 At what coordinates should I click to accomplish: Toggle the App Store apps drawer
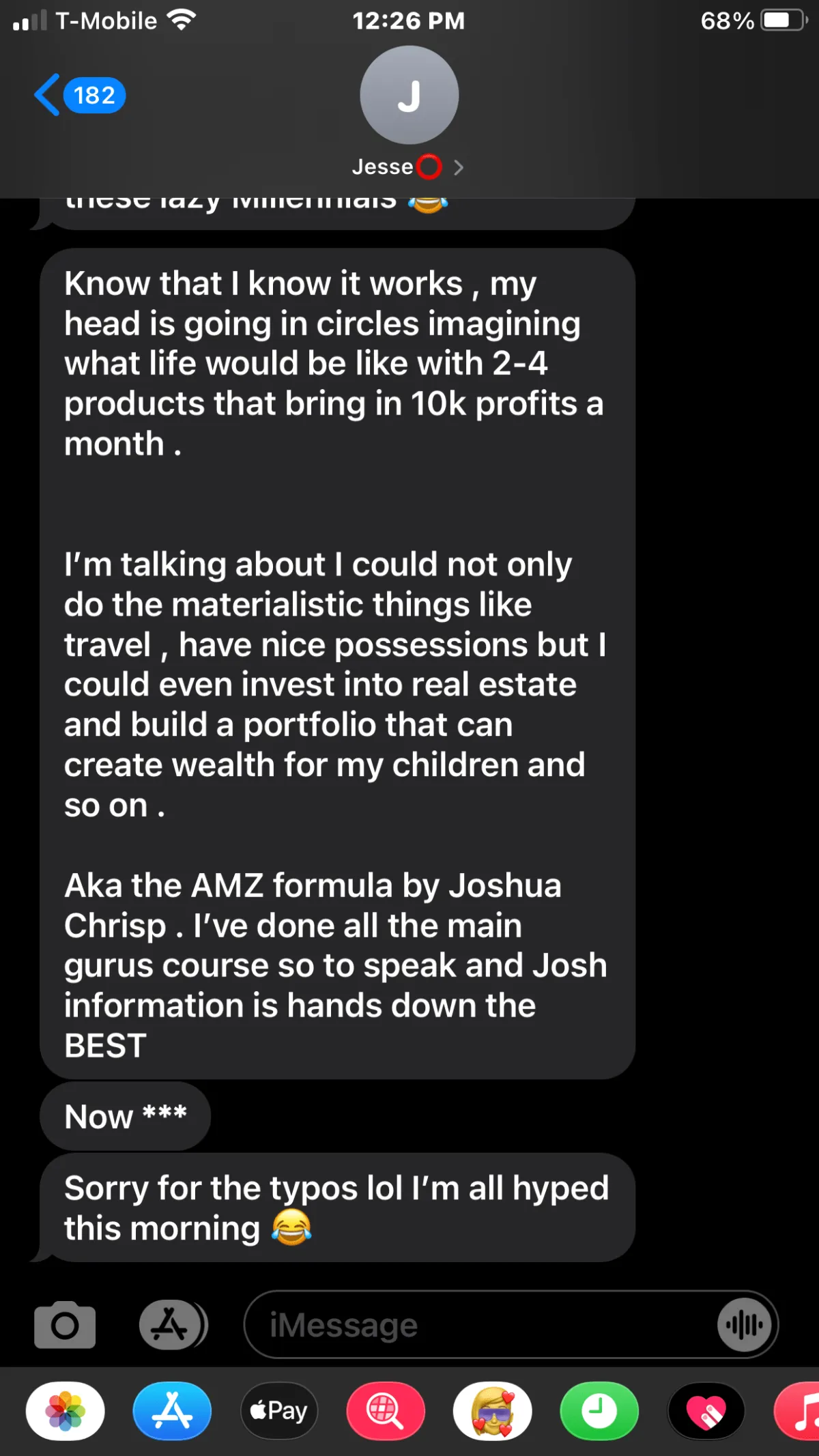click(171, 1325)
